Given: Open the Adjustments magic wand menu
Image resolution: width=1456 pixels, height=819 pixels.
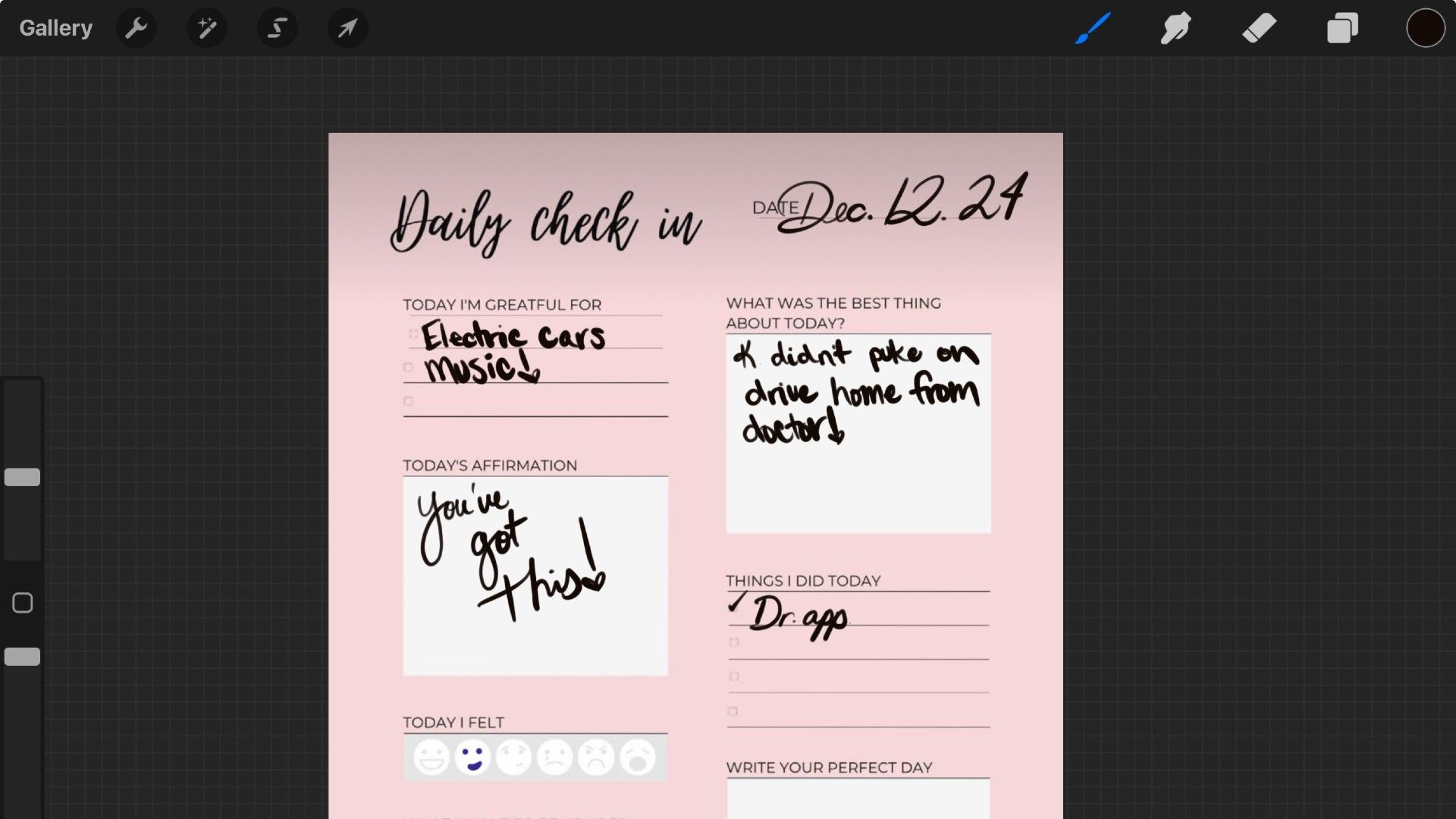Looking at the screenshot, I should tap(206, 28).
